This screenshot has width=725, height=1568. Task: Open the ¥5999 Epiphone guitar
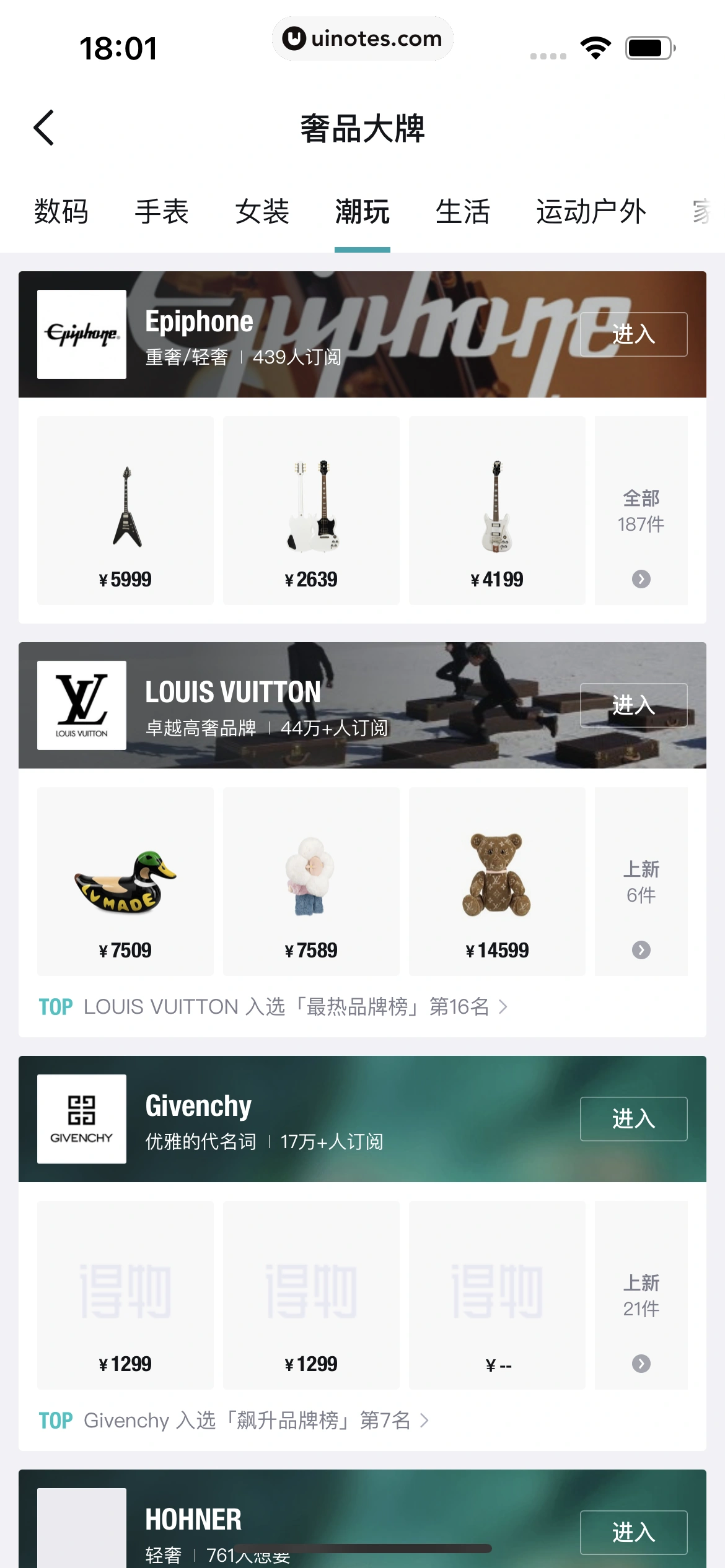(x=125, y=510)
